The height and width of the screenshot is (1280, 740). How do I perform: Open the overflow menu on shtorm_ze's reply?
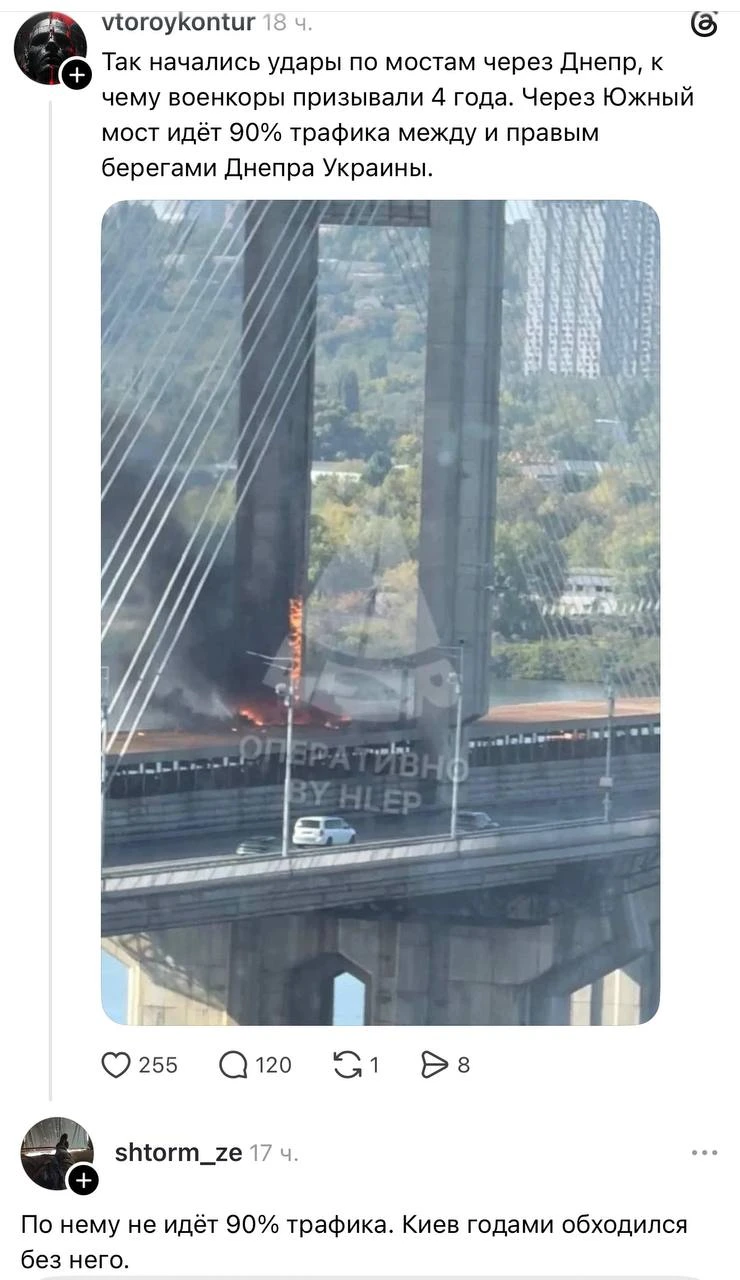pos(704,1153)
